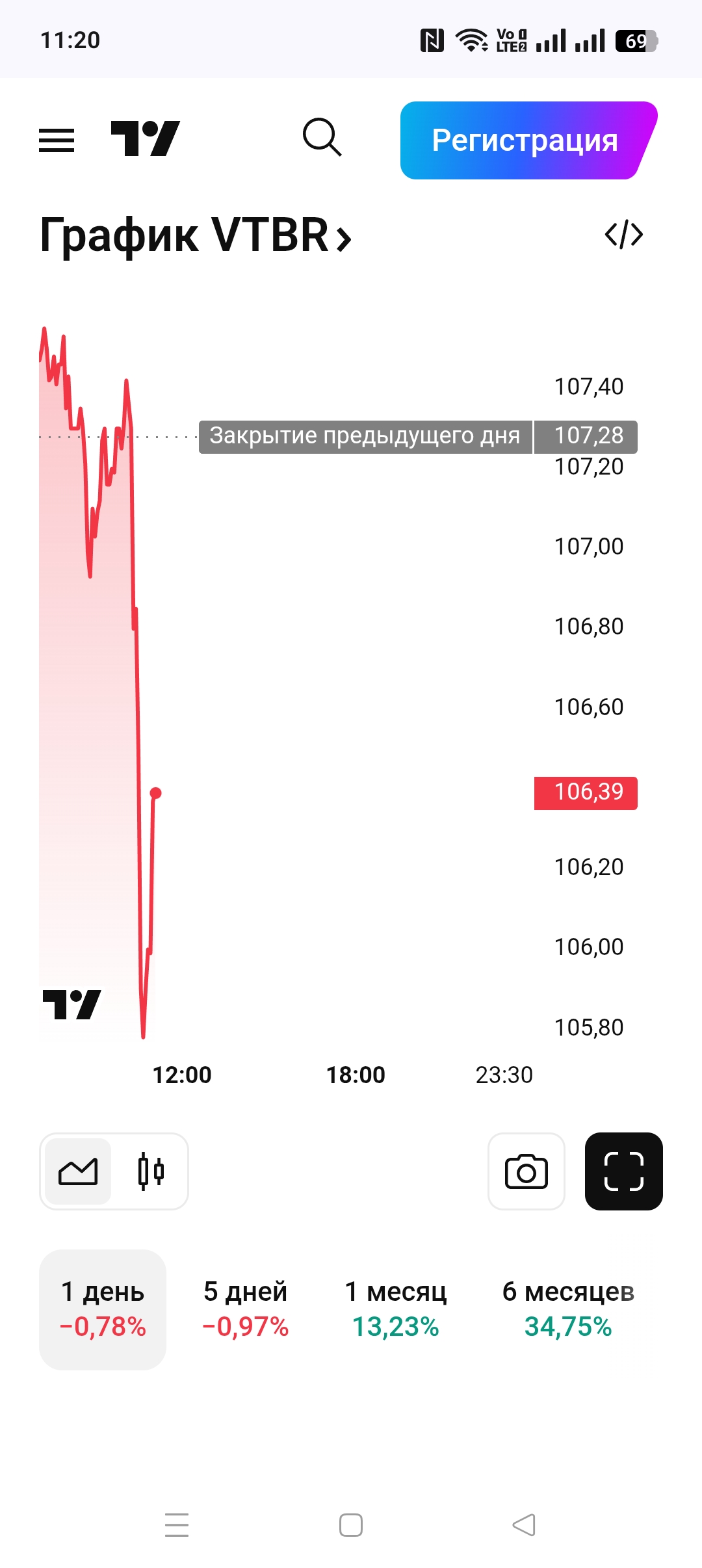Viewport: 702px width, 1568px height.
Task: Select the 5 дней range
Action: (x=245, y=1309)
